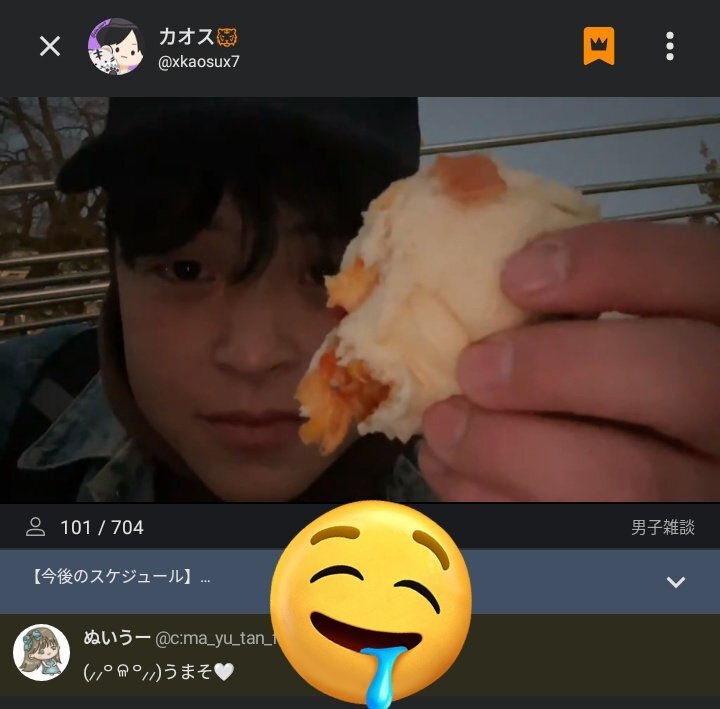720x709 pixels.
Task: Open the streamer's profile avatar
Action: pyautogui.click(x=115, y=46)
